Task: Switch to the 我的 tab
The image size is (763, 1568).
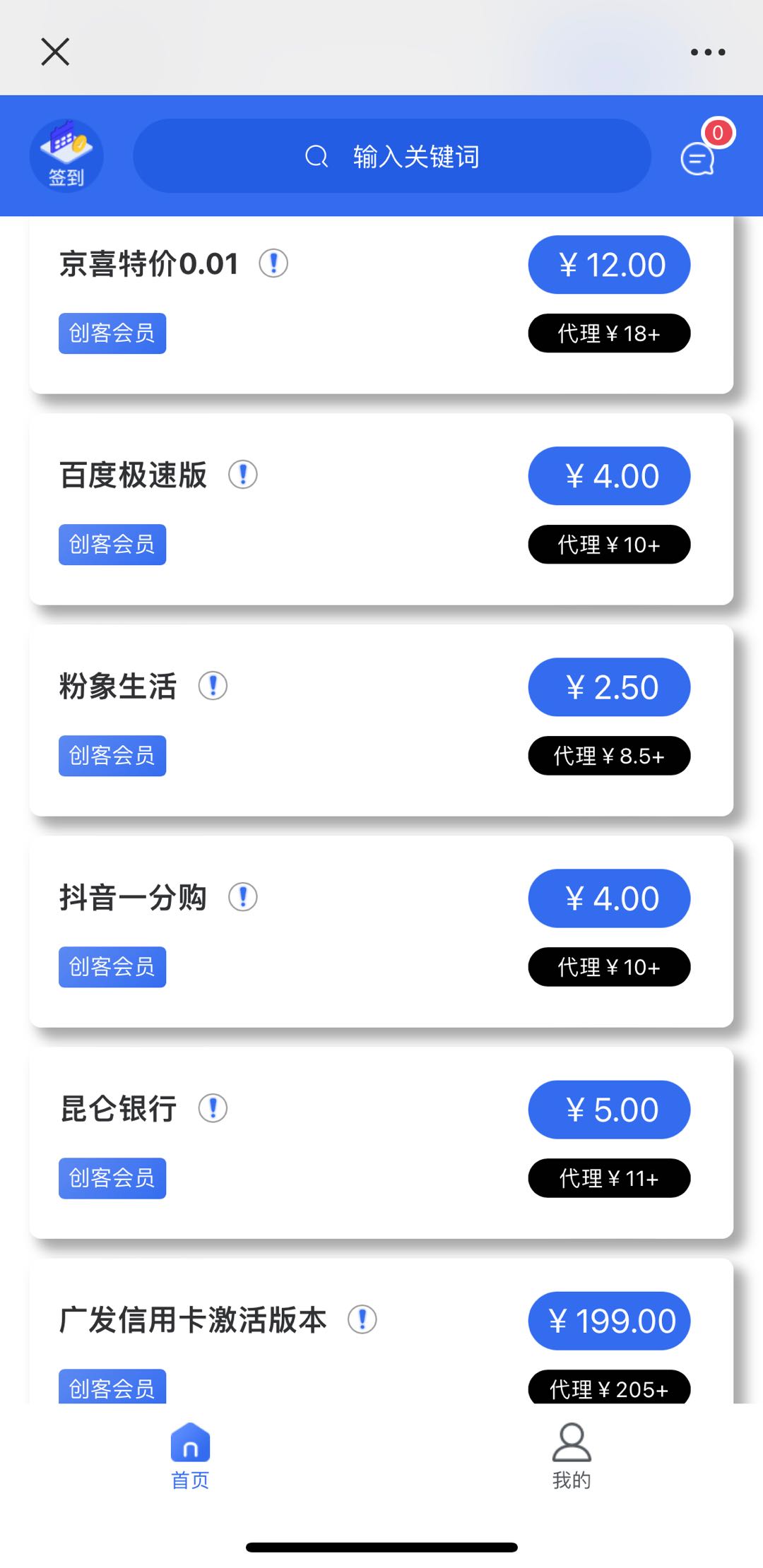Action: coord(572,1456)
